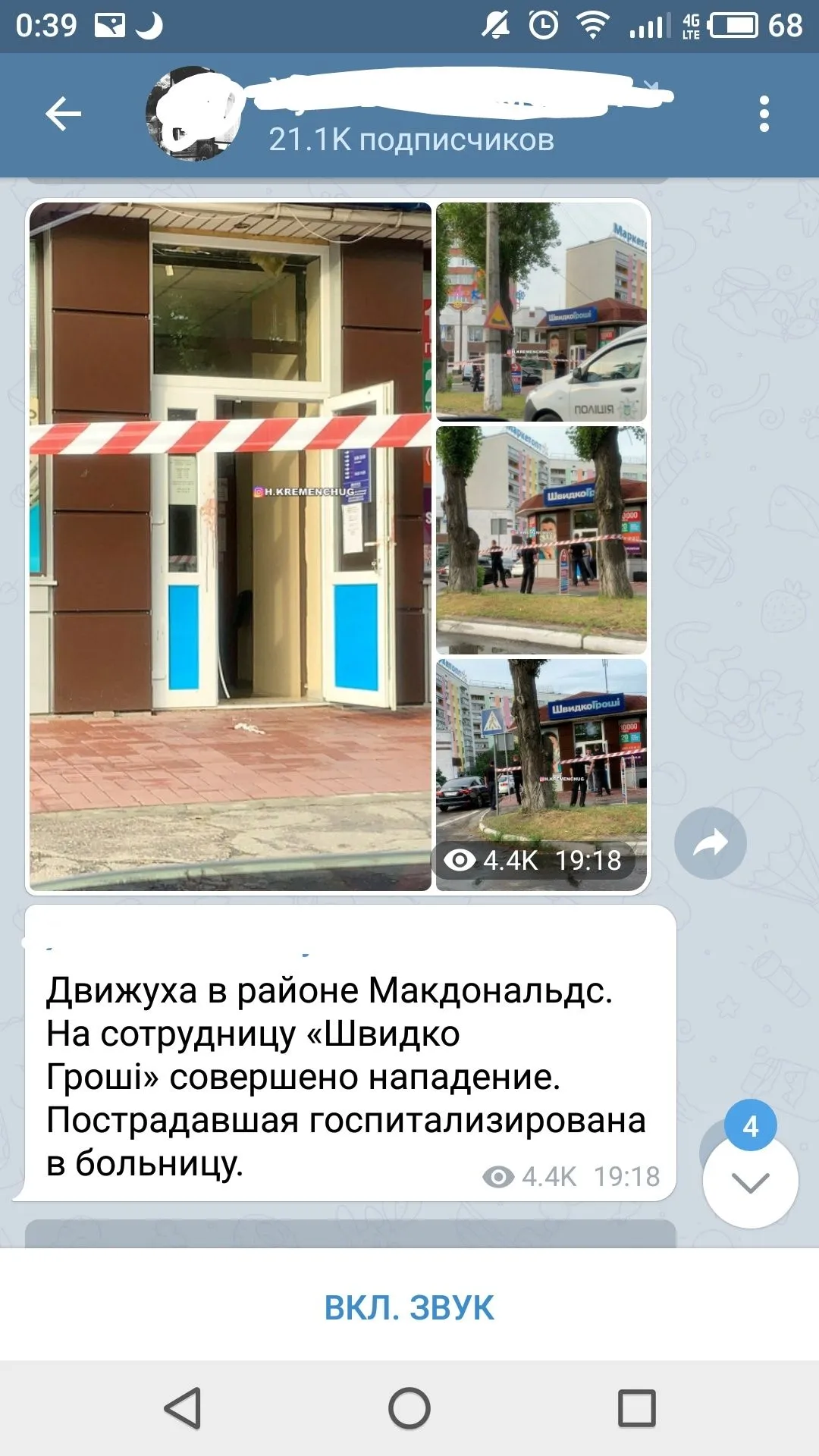This screenshot has height=1456, width=819.
Task: Open the channel overflow menu
Action: 764,115
